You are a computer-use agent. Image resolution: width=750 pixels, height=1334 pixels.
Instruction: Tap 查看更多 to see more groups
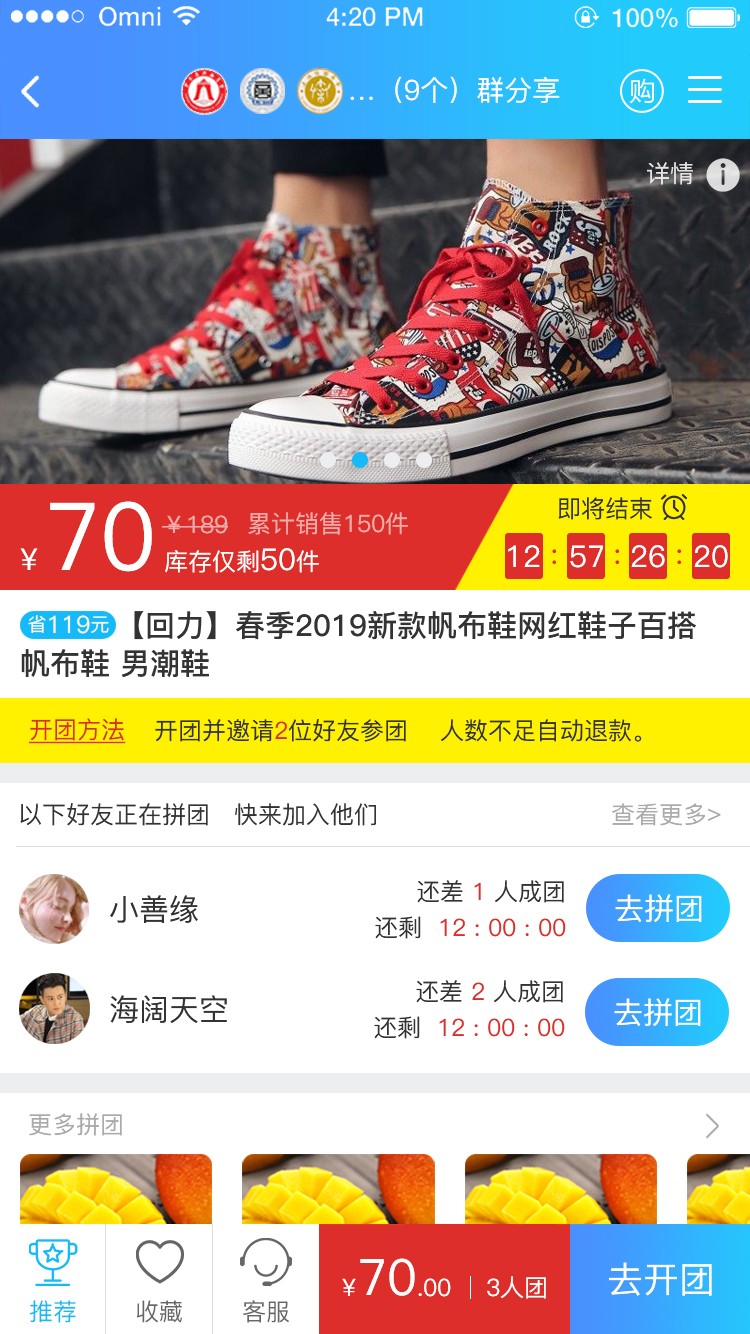666,815
